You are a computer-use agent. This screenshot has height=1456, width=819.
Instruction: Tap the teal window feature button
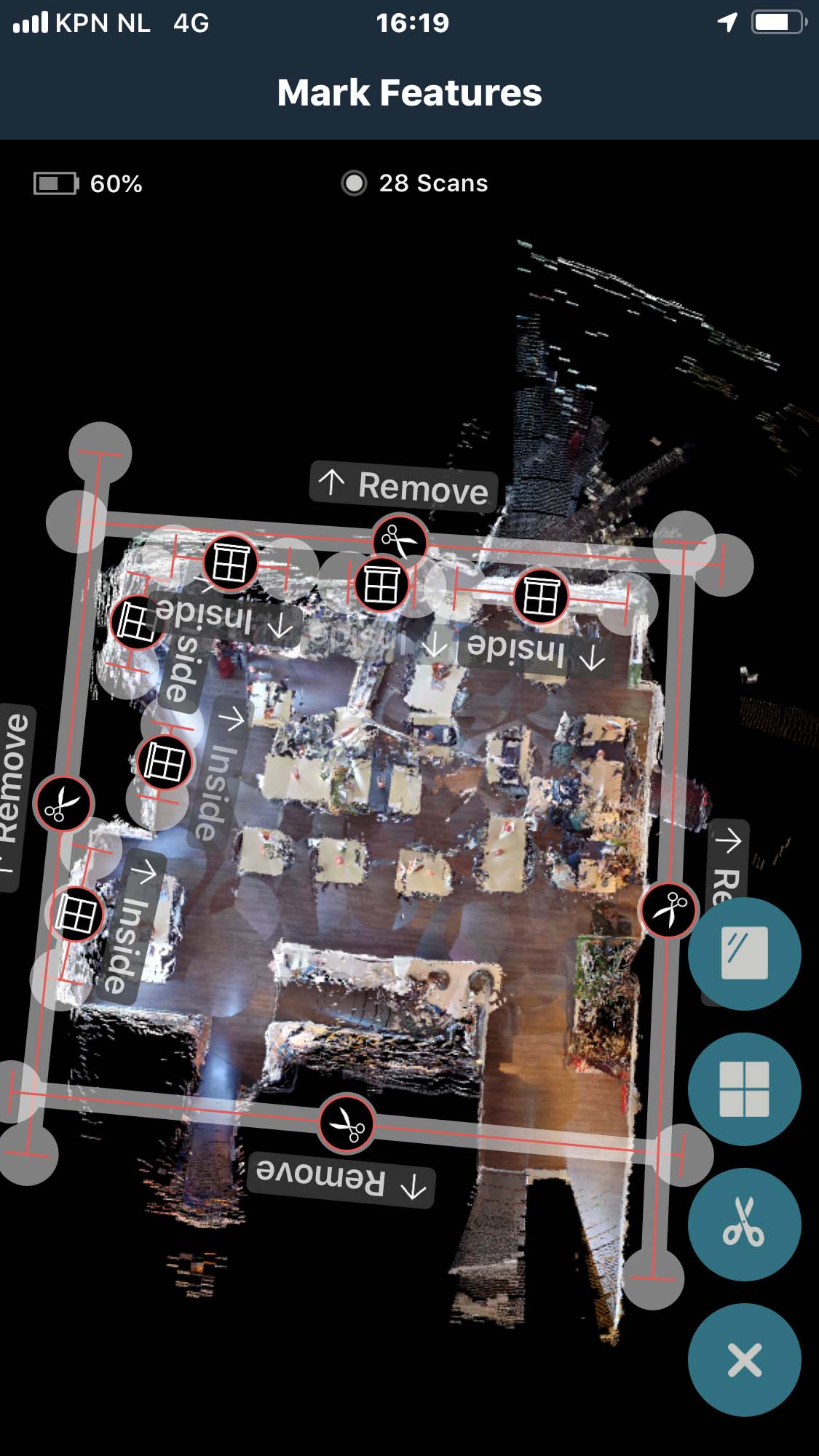click(x=744, y=1089)
